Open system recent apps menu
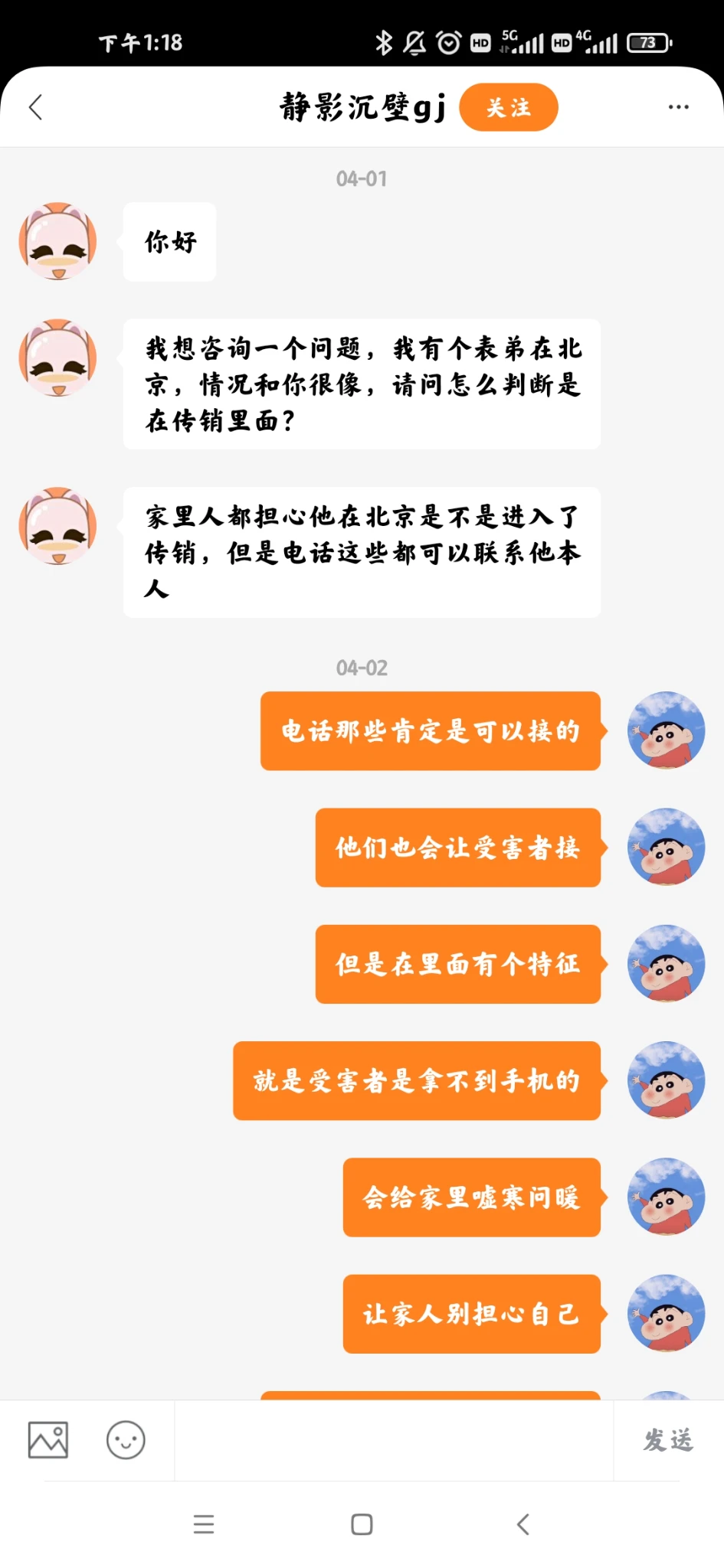 (204, 1524)
